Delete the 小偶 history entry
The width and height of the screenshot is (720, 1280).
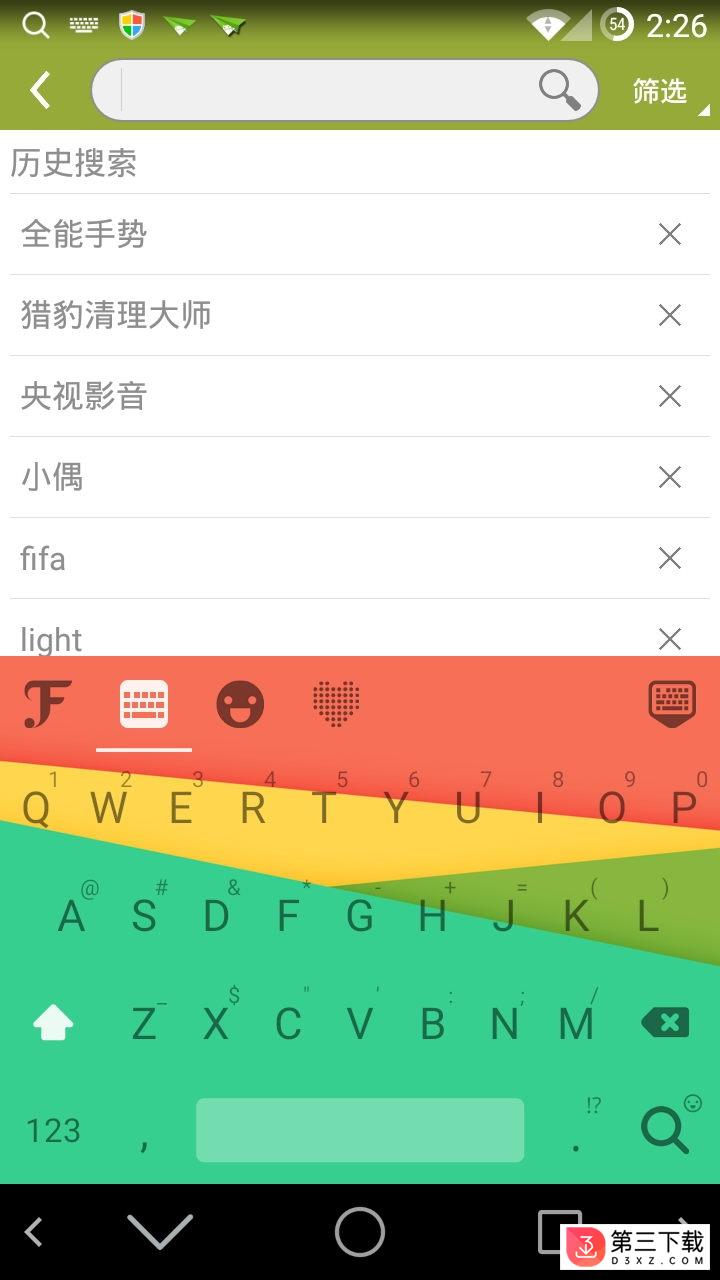[670, 477]
